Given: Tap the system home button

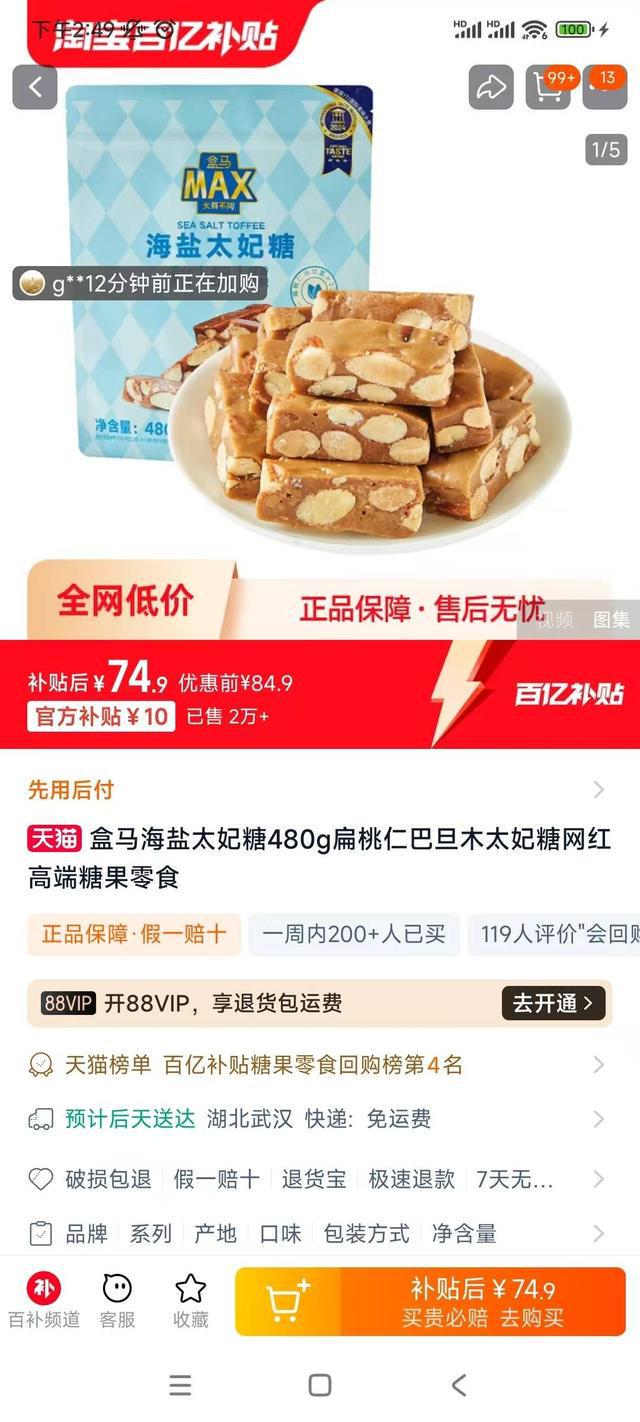Looking at the screenshot, I should [x=320, y=1385].
